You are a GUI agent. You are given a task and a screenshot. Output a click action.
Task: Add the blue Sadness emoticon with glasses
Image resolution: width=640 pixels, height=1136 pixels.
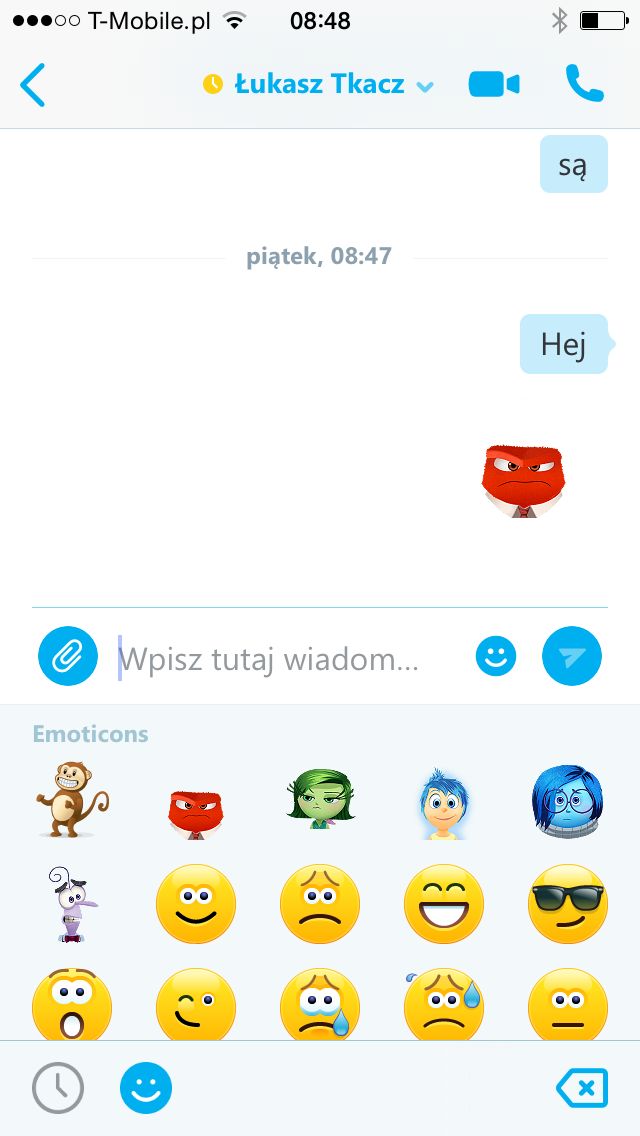568,802
